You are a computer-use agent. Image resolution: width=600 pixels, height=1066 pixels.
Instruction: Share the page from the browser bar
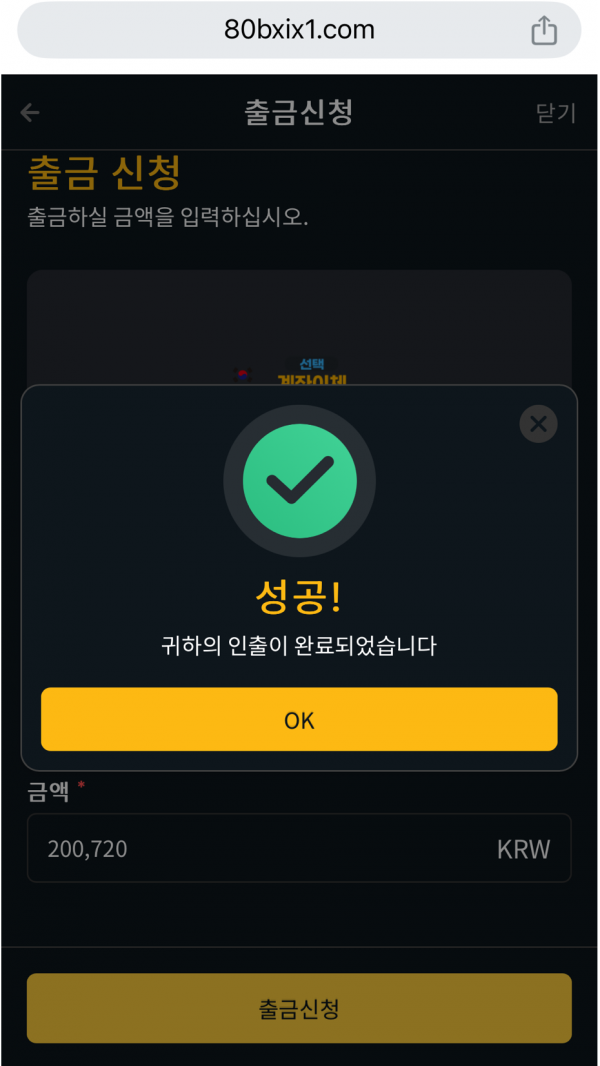pyautogui.click(x=543, y=30)
